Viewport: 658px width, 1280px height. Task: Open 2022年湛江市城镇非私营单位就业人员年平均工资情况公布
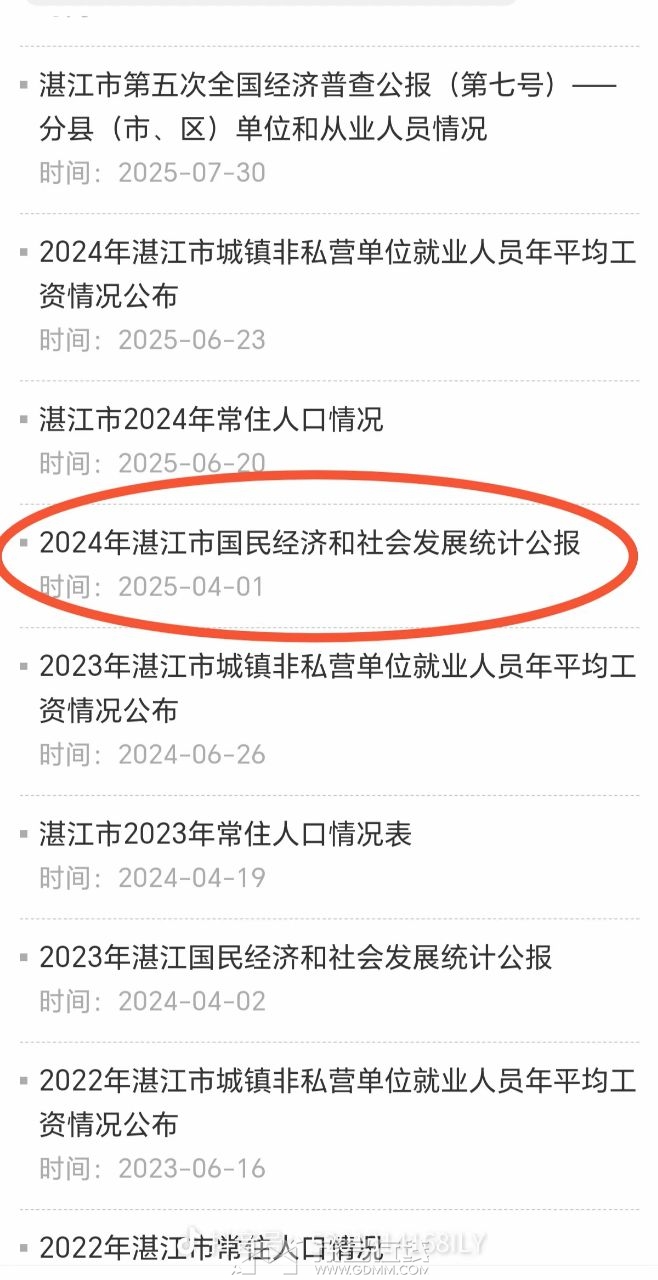(x=337, y=1102)
